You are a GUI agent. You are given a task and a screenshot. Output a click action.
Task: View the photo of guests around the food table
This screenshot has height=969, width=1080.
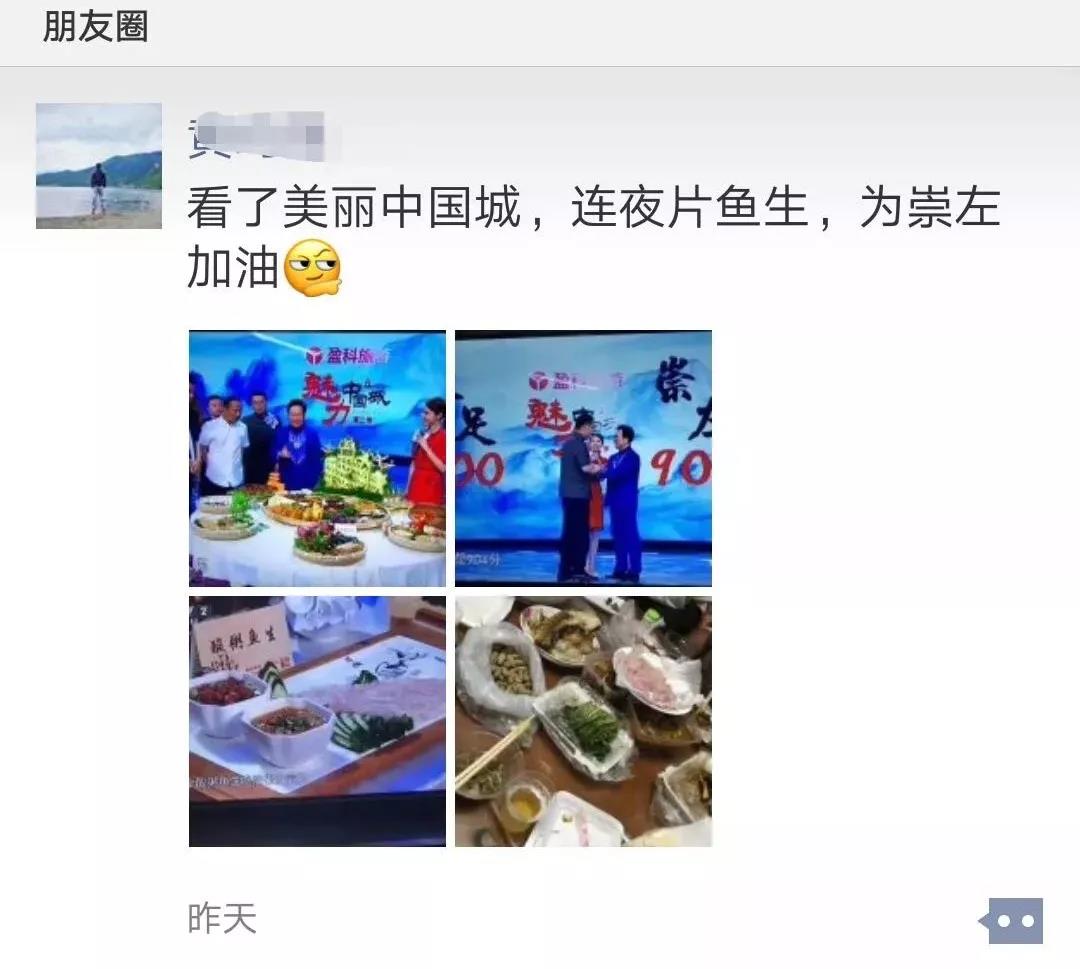pos(317,458)
